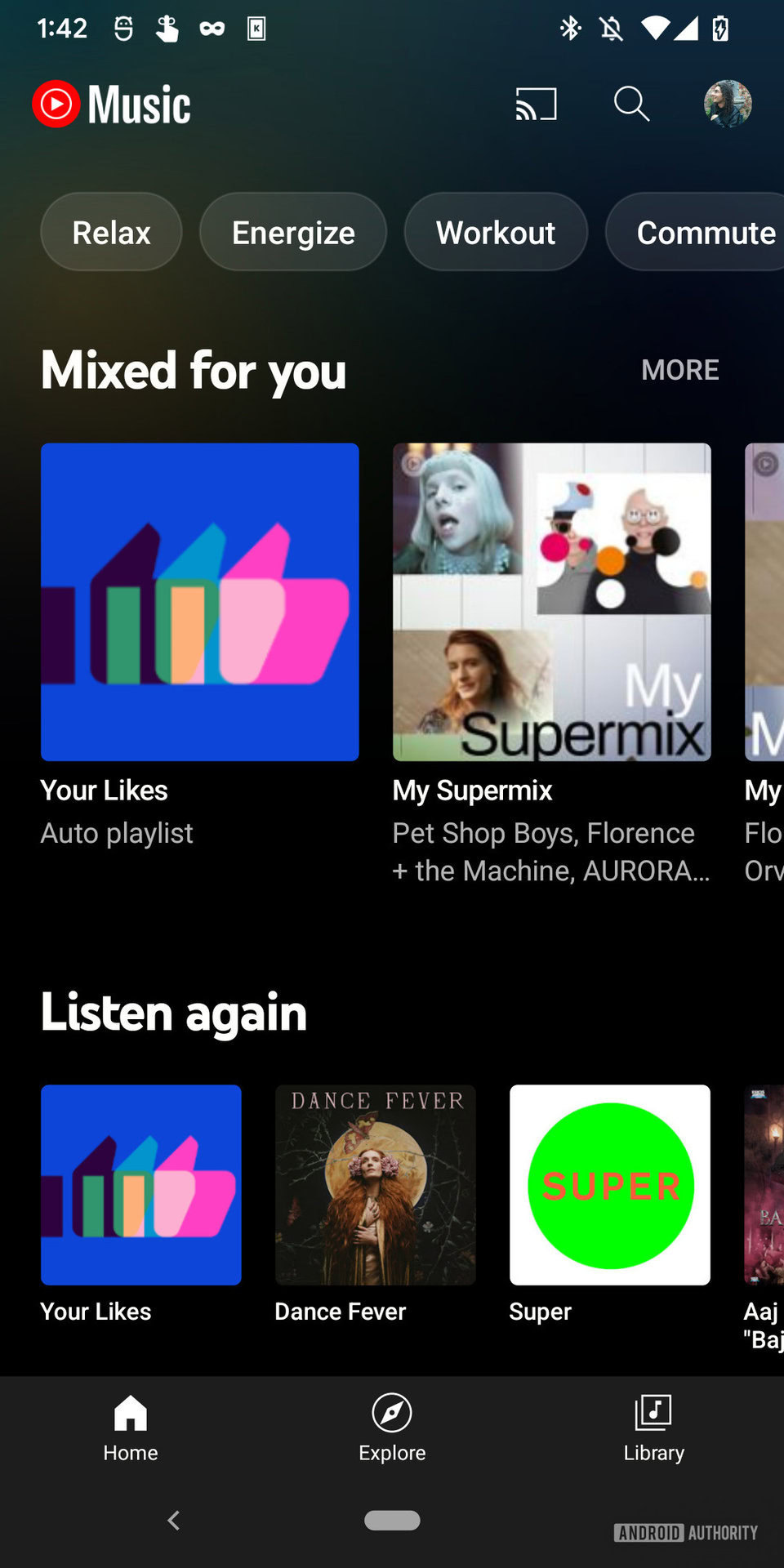Tap the system back arrow
The width and height of the screenshot is (784, 1568).
[x=173, y=1520]
